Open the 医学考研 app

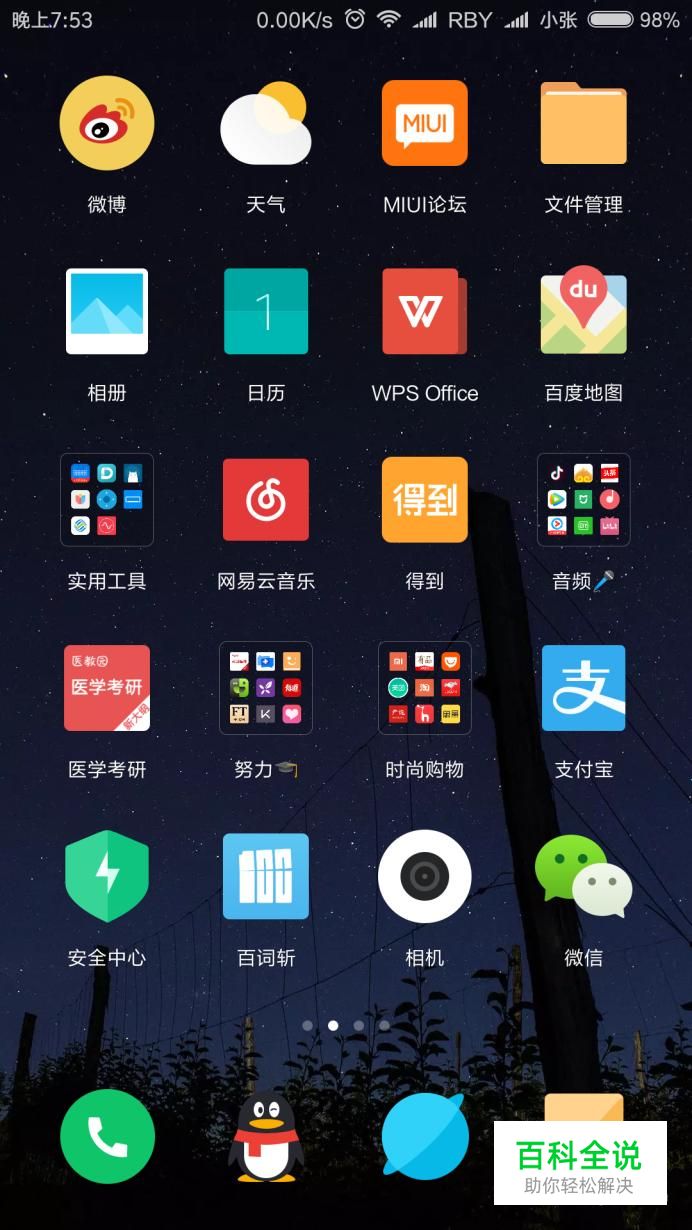pos(107,688)
